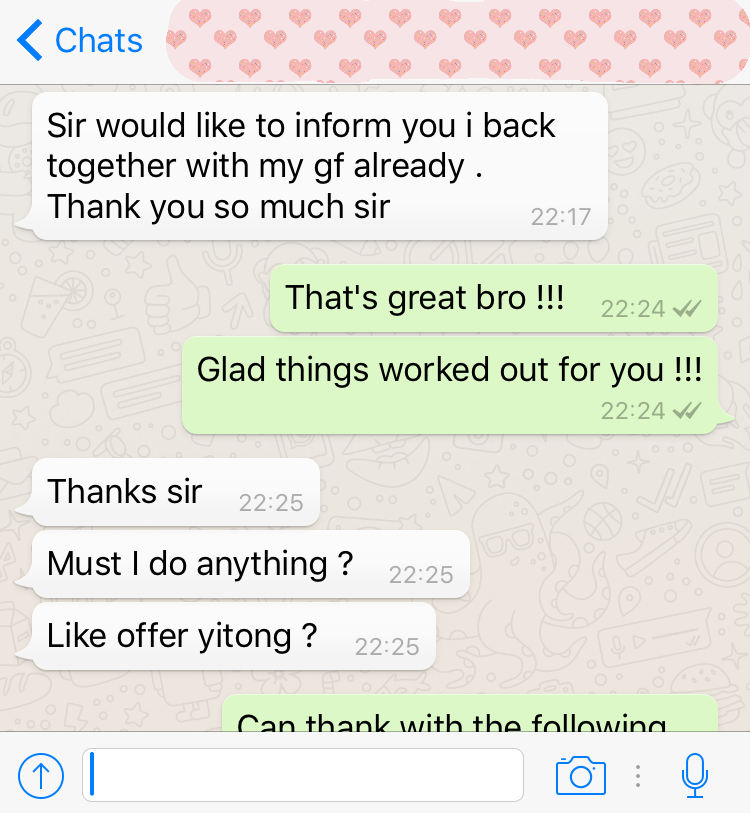Open the camera to take photo
The image size is (750, 813).
581,775
